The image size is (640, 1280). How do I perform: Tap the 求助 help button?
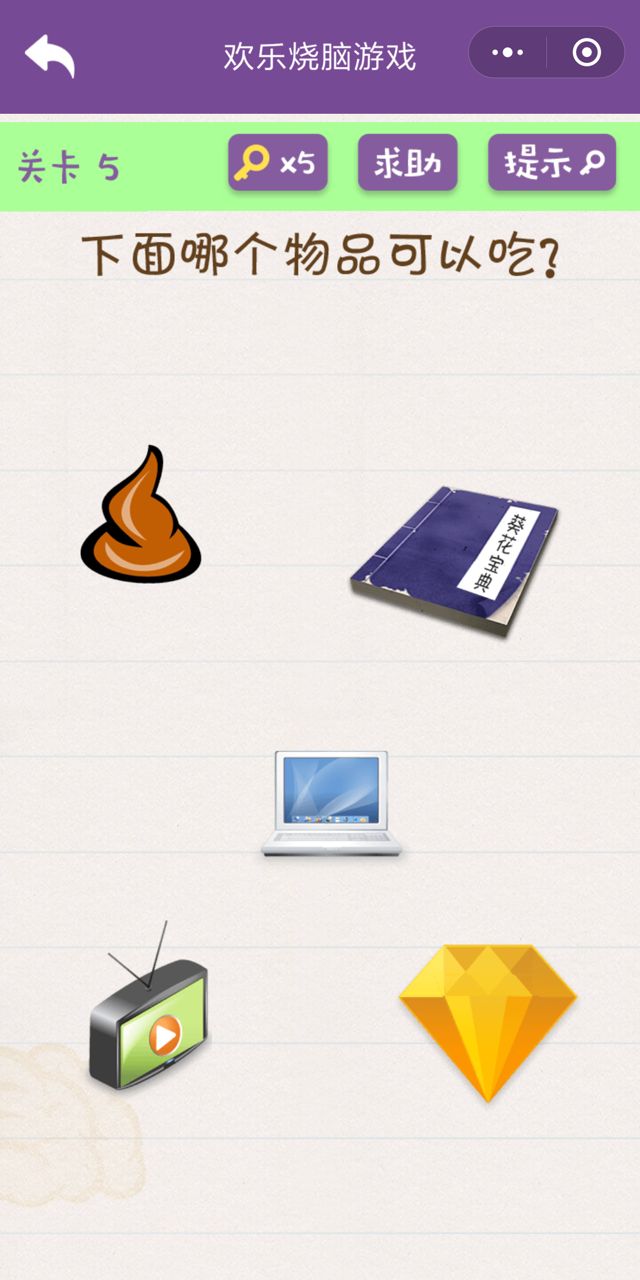[407, 162]
